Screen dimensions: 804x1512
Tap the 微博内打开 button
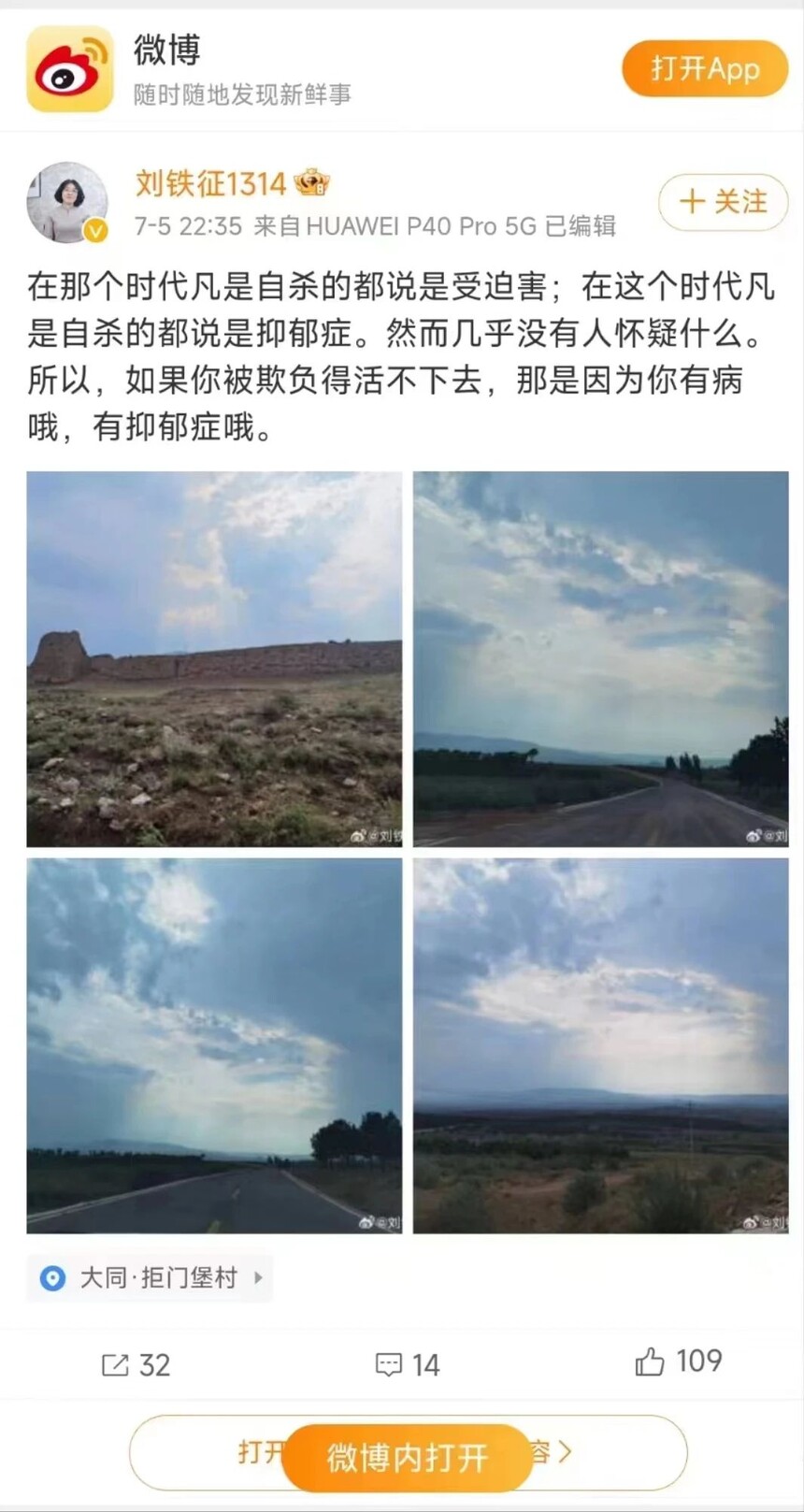[407, 1457]
